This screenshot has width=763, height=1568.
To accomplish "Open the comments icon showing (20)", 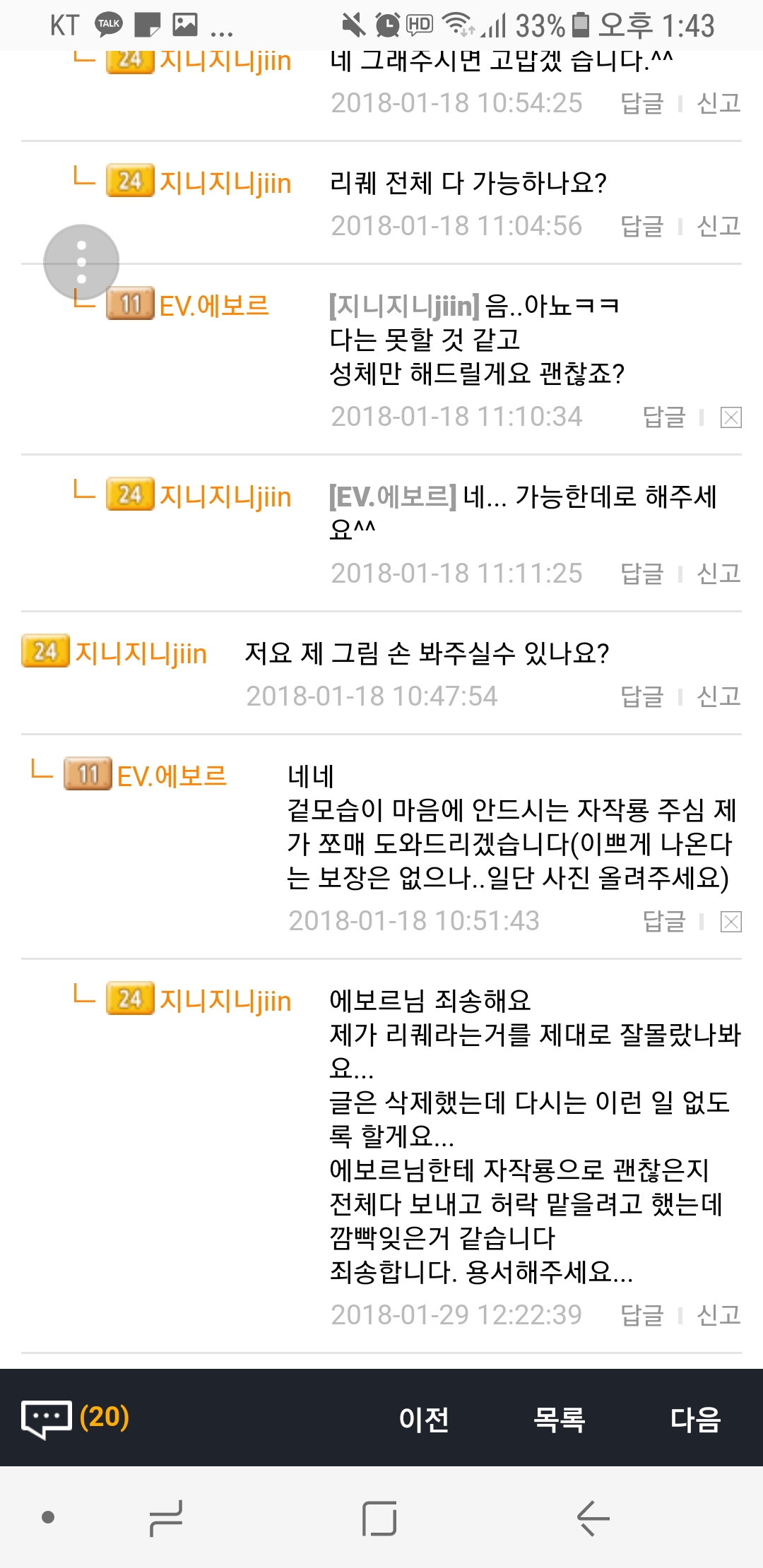I will (74, 1418).
